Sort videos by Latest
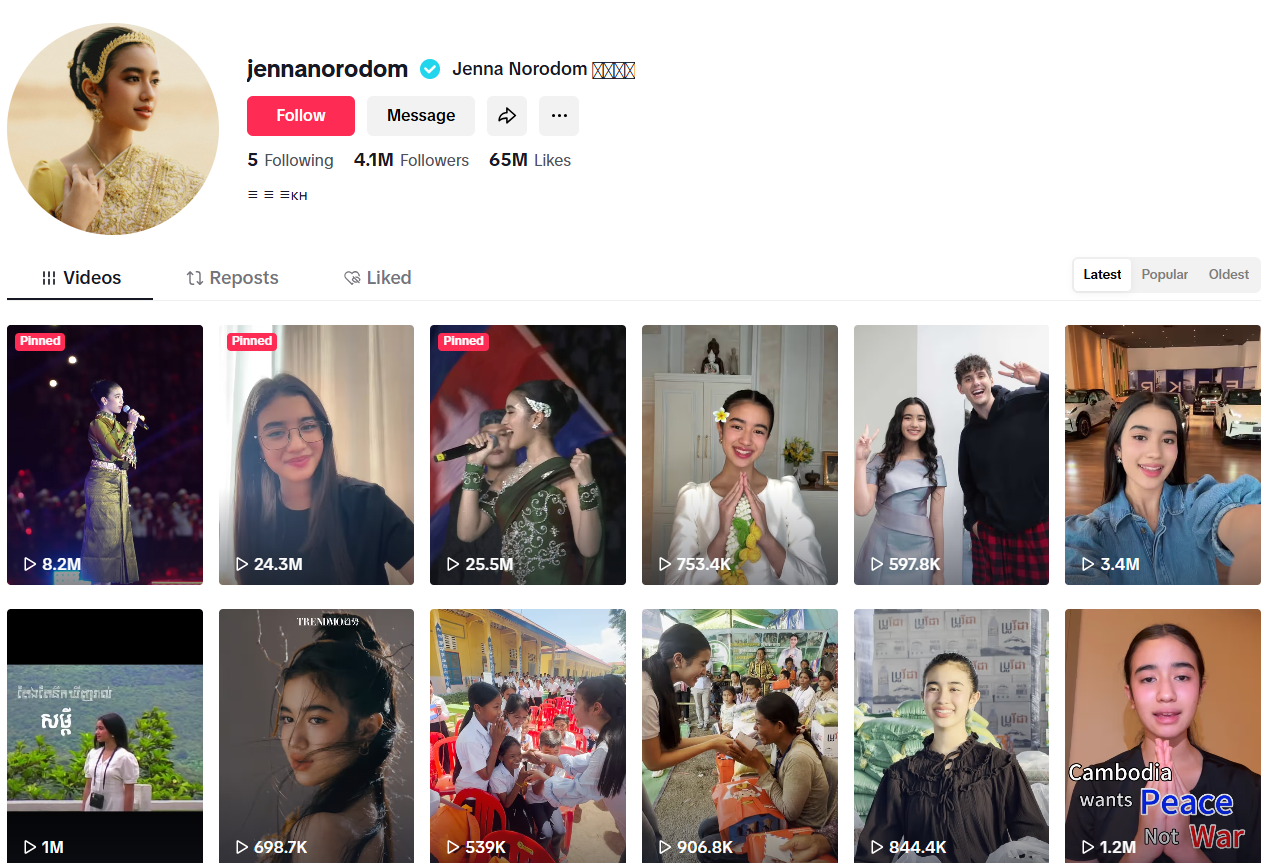 point(1102,275)
